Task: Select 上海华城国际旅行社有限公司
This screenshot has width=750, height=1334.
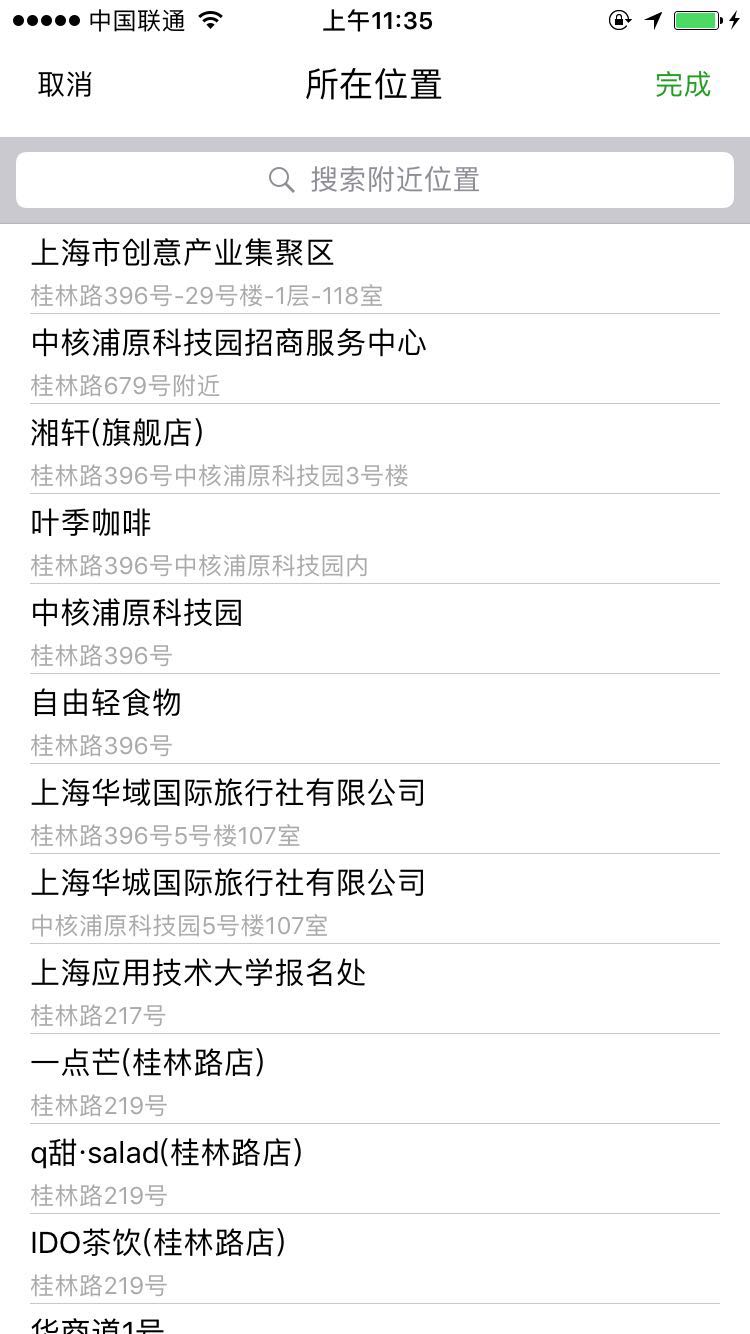Action: click(375, 899)
